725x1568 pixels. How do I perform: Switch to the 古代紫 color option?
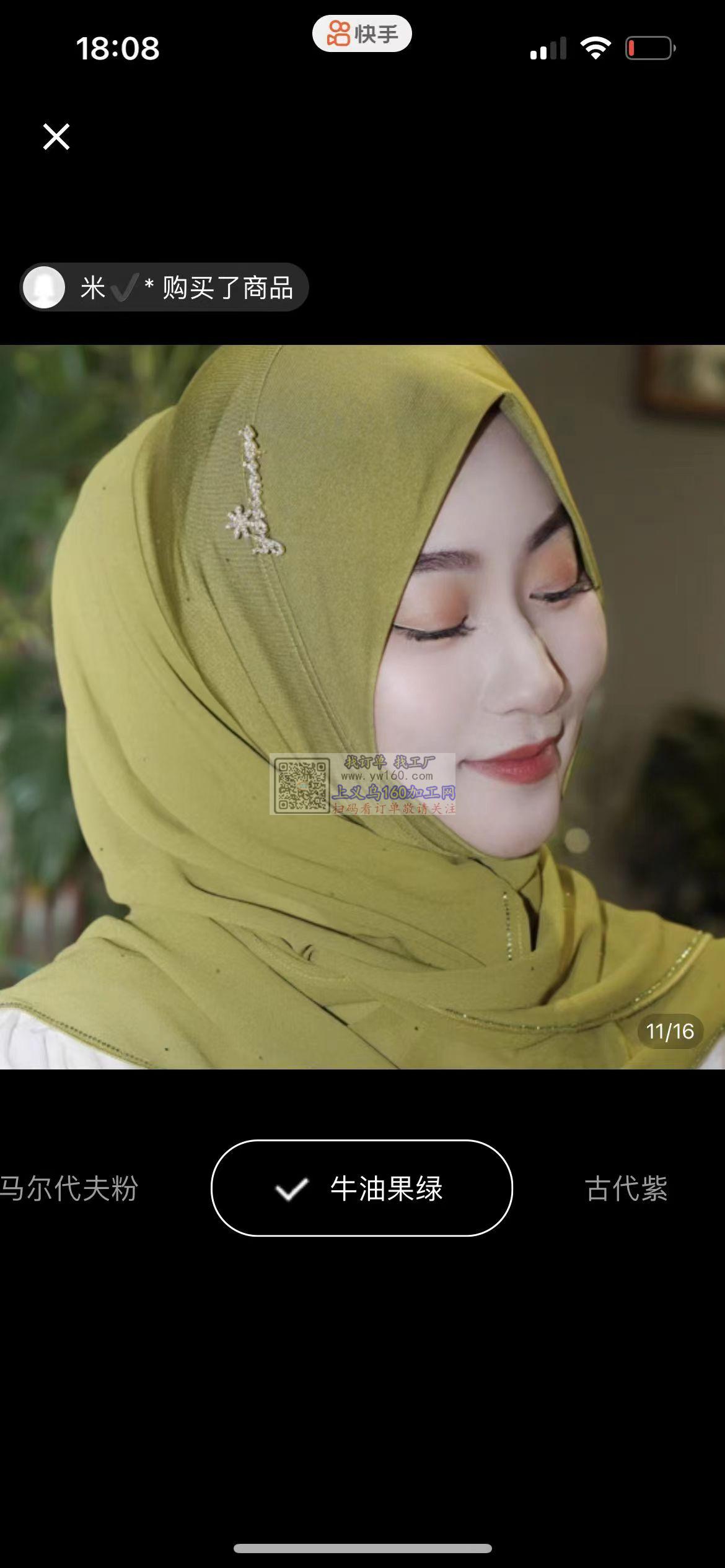(626, 1188)
